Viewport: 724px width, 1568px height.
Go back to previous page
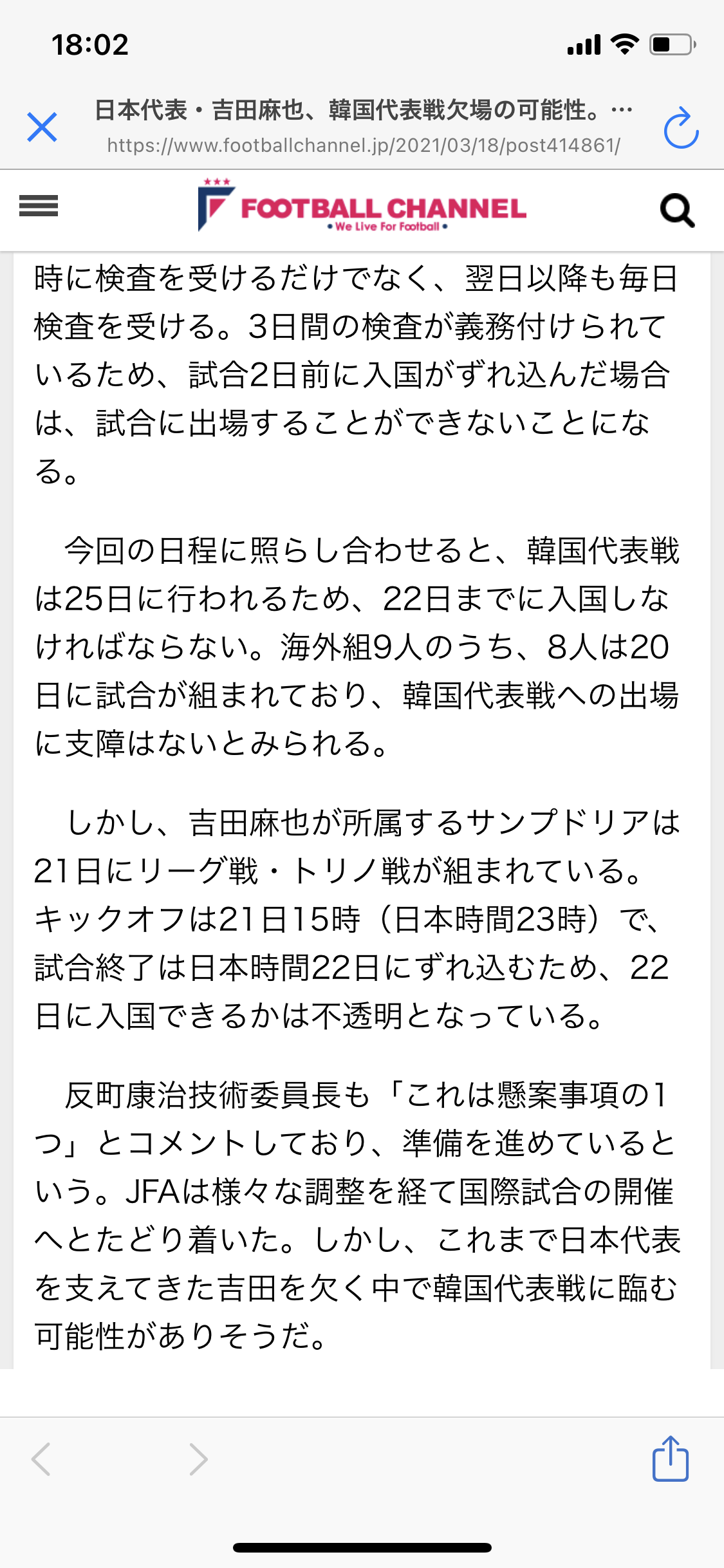(41, 1459)
